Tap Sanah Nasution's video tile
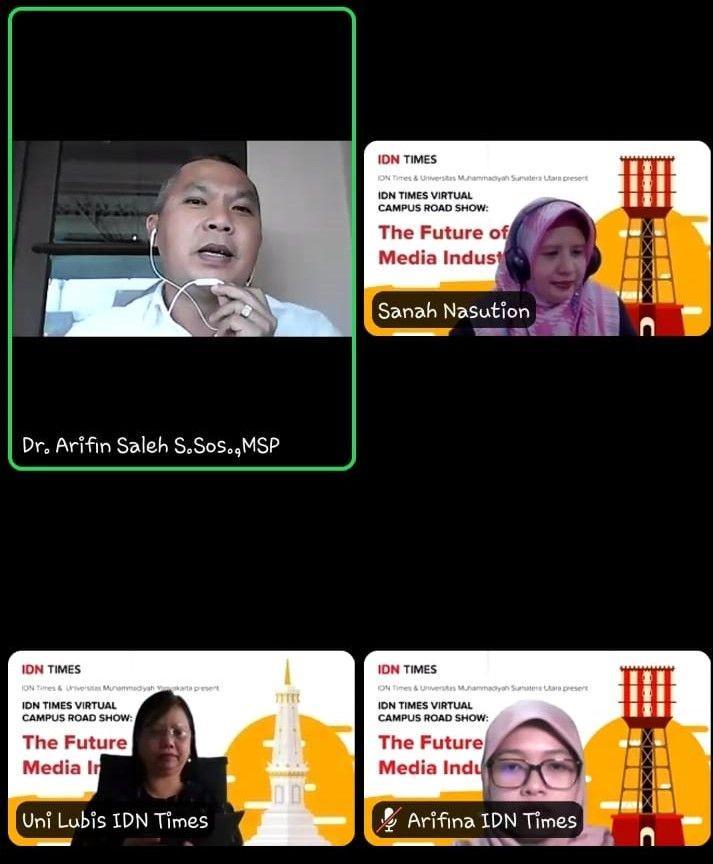Screen dimensions: 713x864 pos(537,238)
